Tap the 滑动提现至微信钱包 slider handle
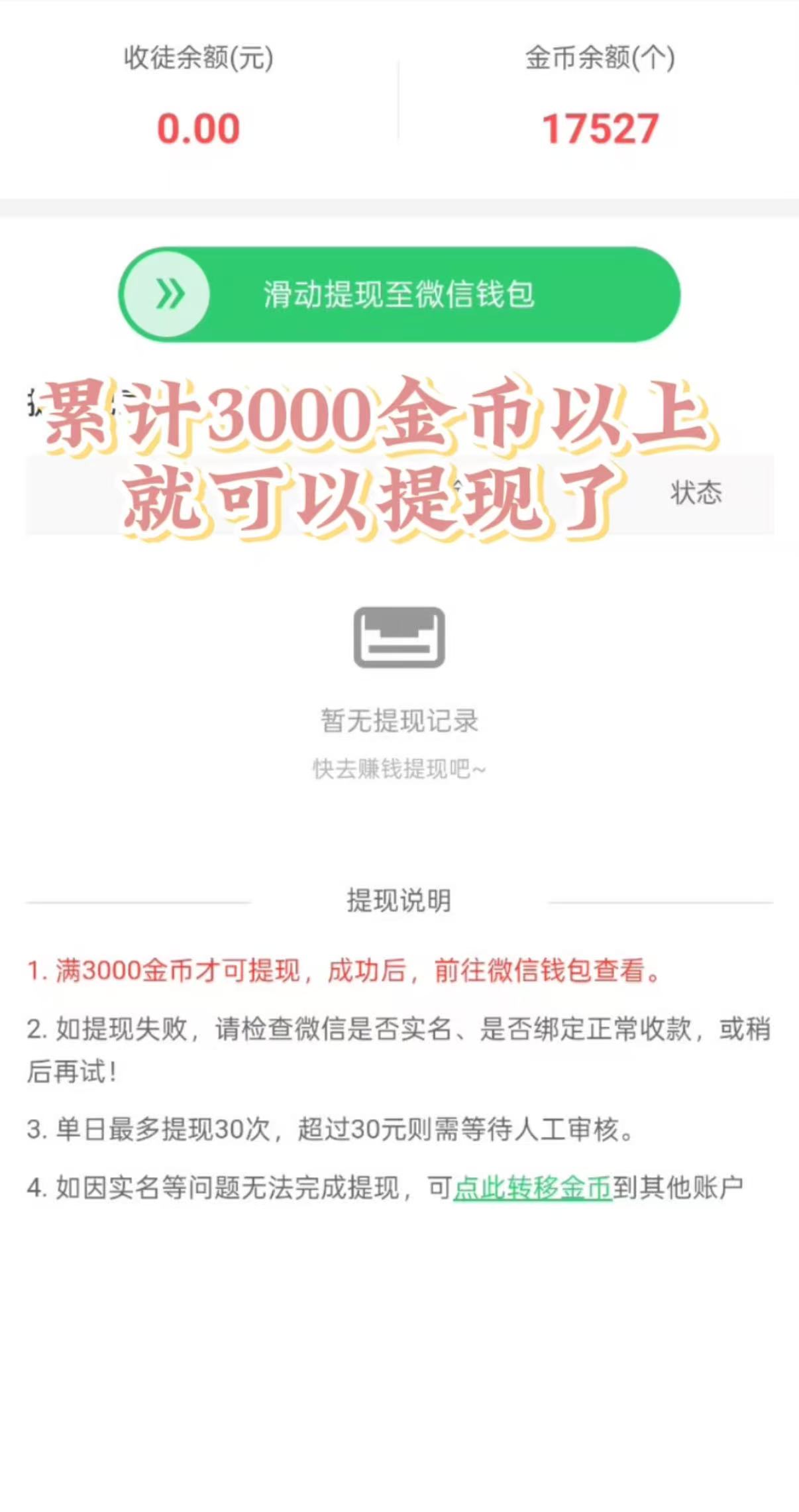Image resolution: width=799 pixels, height=1512 pixels. (x=168, y=294)
